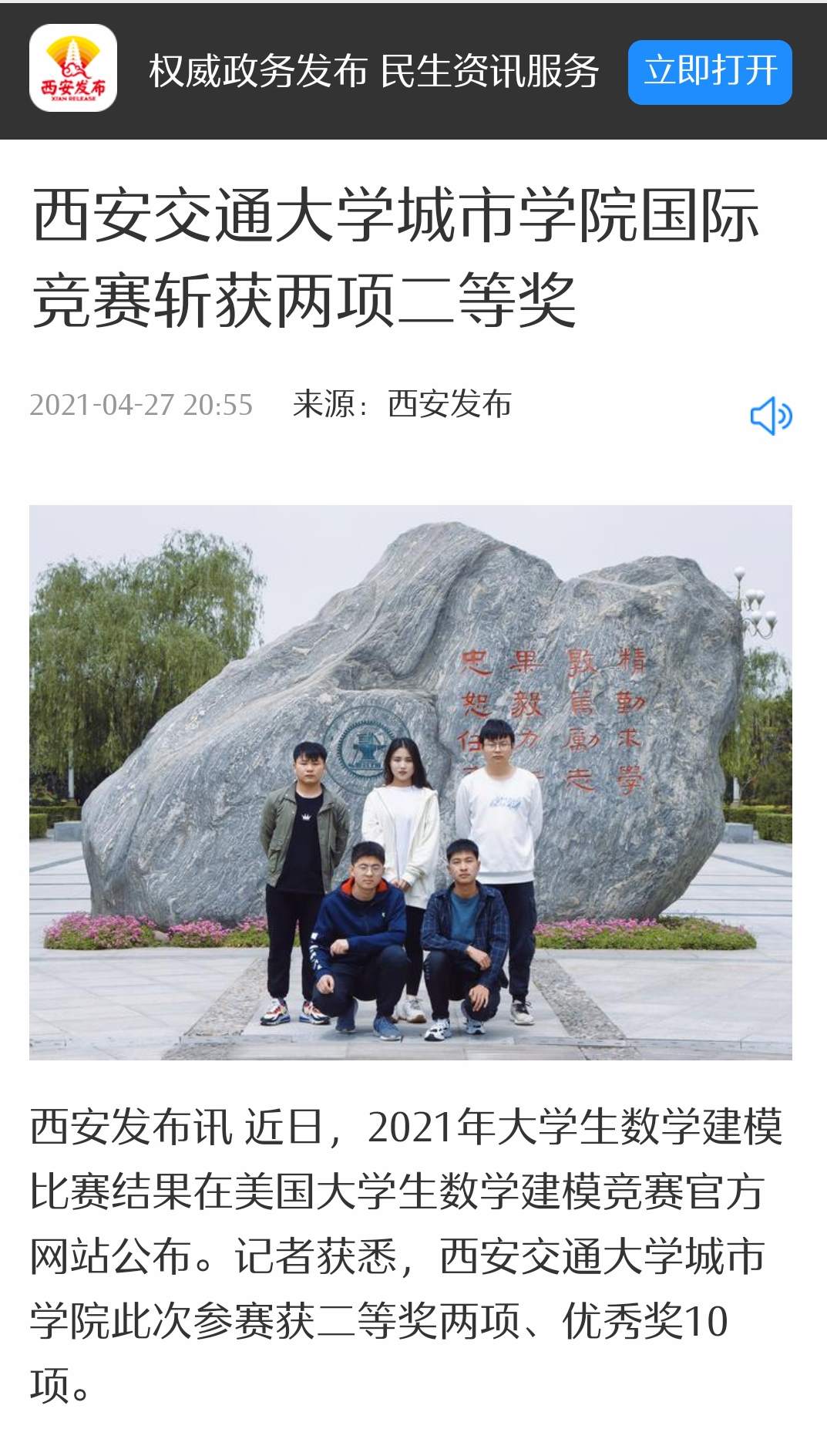Open the article photo of students

[x=410, y=782]
